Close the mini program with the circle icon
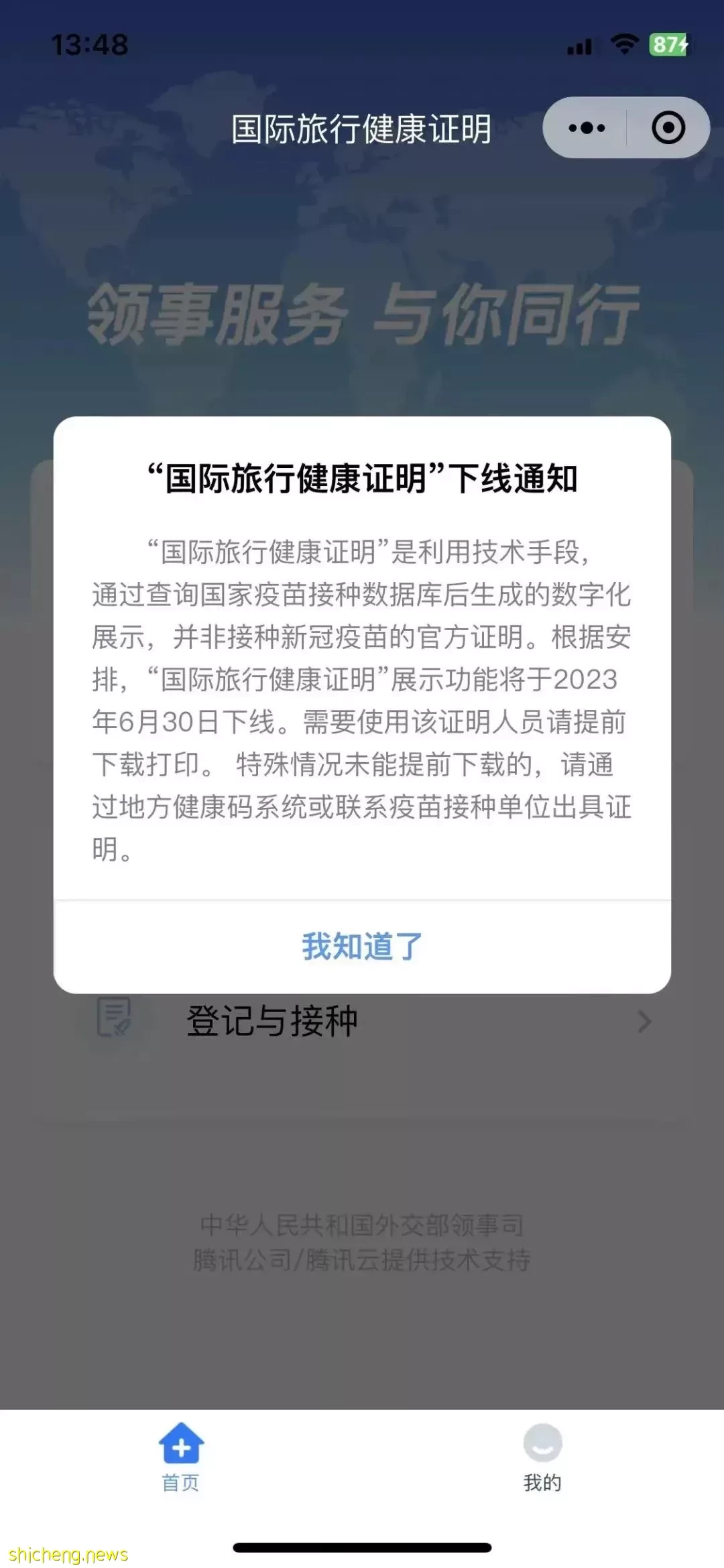 (668, 127)
